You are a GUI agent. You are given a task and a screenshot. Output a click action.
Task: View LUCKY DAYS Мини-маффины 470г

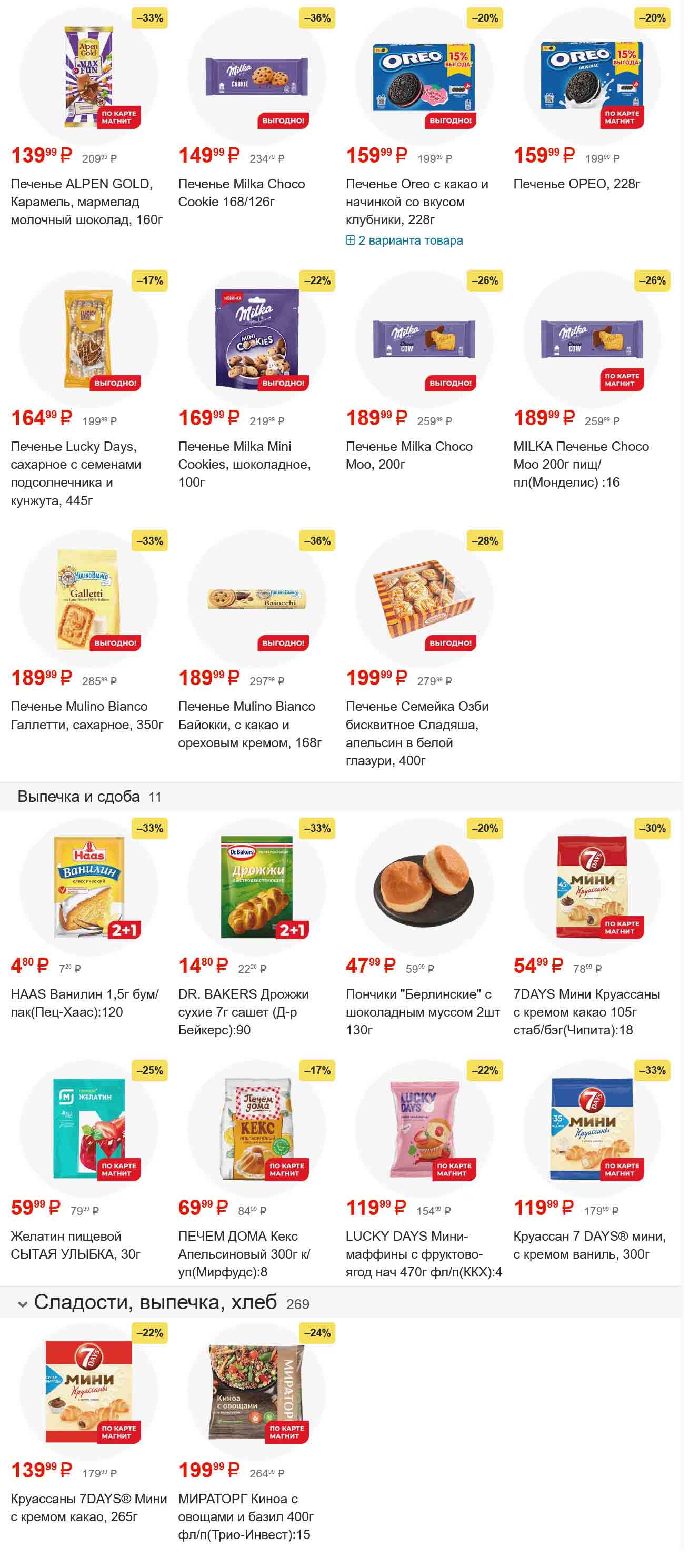pos(424,1129)
